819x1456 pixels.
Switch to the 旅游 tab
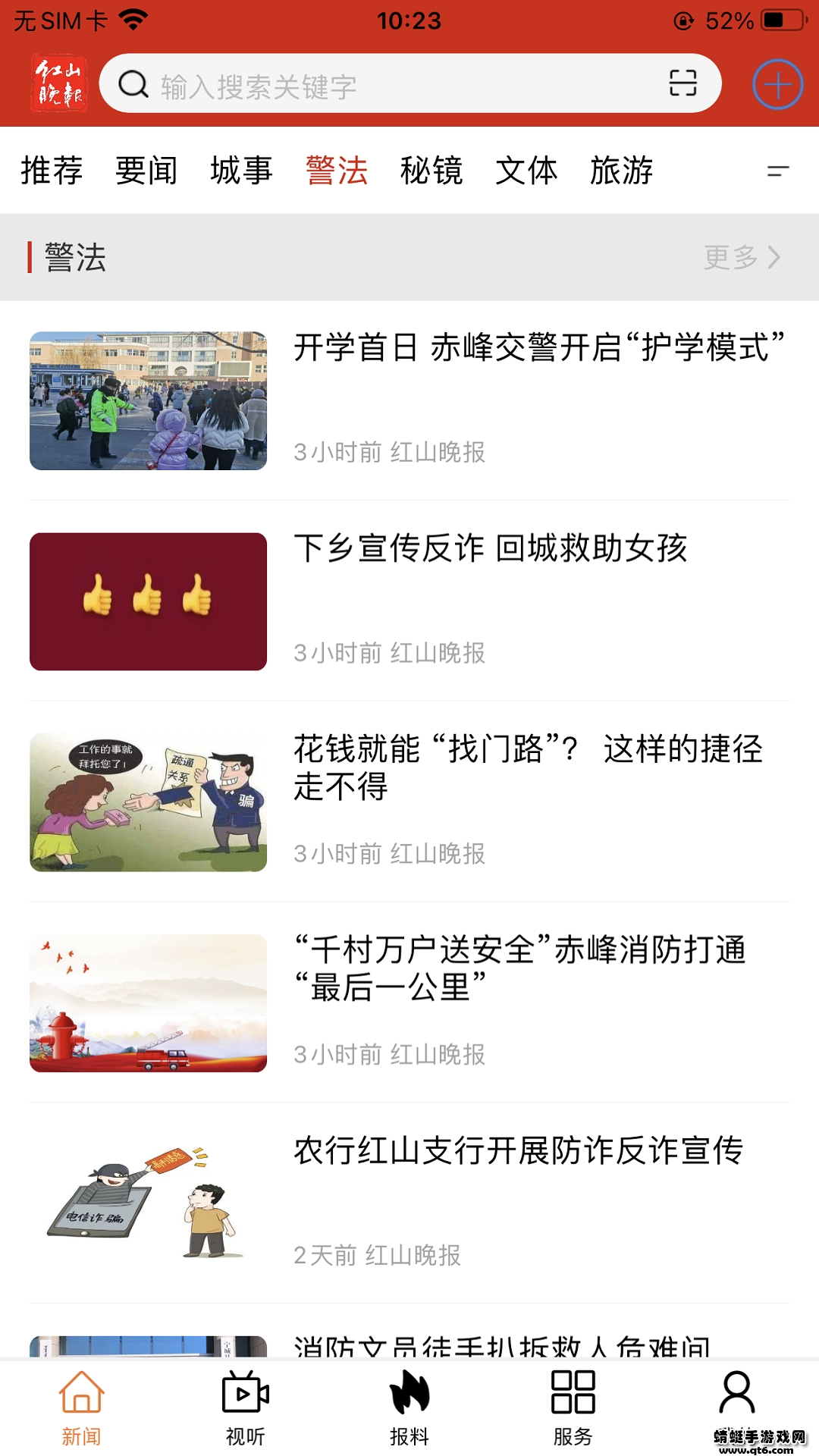coord(621,170)
